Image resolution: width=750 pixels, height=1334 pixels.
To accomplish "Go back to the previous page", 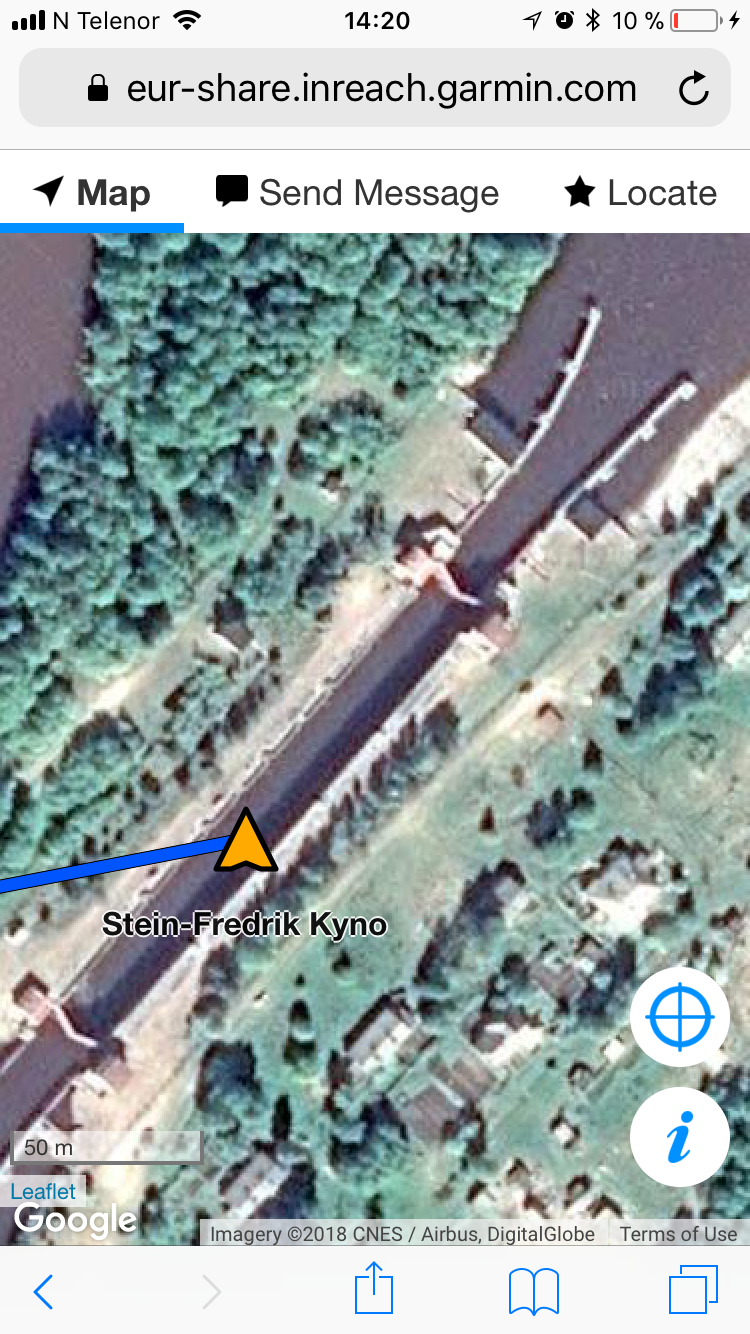I will 44,1291.
